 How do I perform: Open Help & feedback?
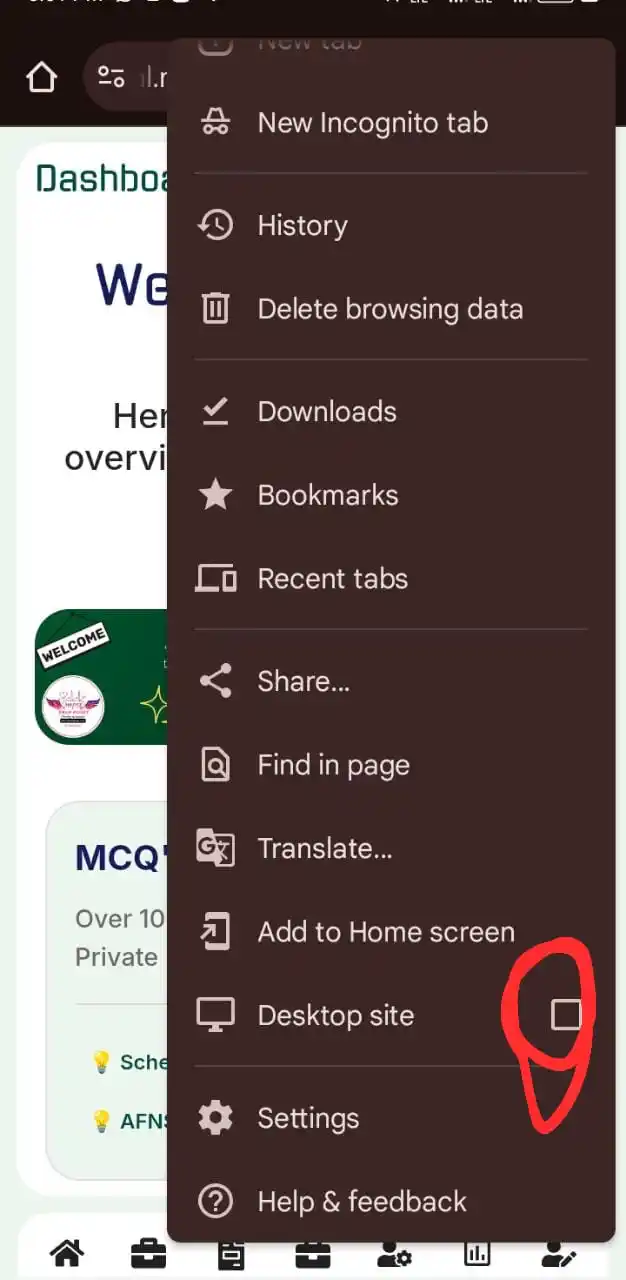(x=362, y=1201)
